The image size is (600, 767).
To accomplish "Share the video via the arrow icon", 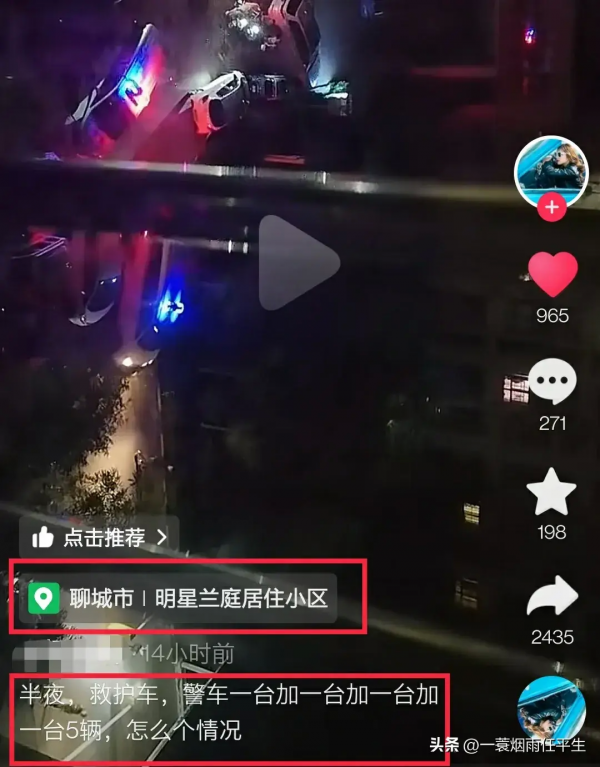I will click(x=552, y=598).
